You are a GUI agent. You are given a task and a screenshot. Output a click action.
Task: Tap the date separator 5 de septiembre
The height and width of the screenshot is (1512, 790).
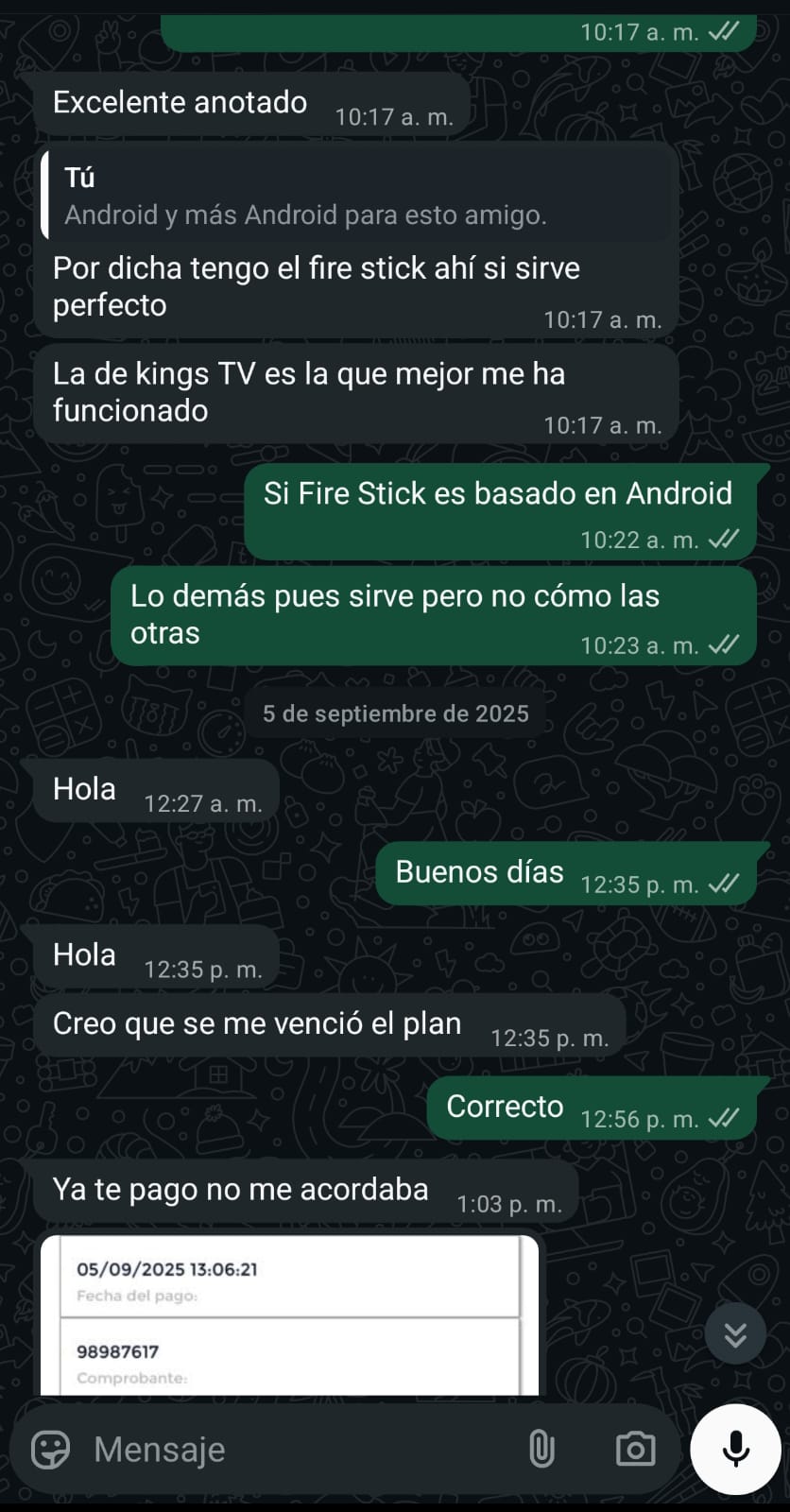tap(395, 713)
